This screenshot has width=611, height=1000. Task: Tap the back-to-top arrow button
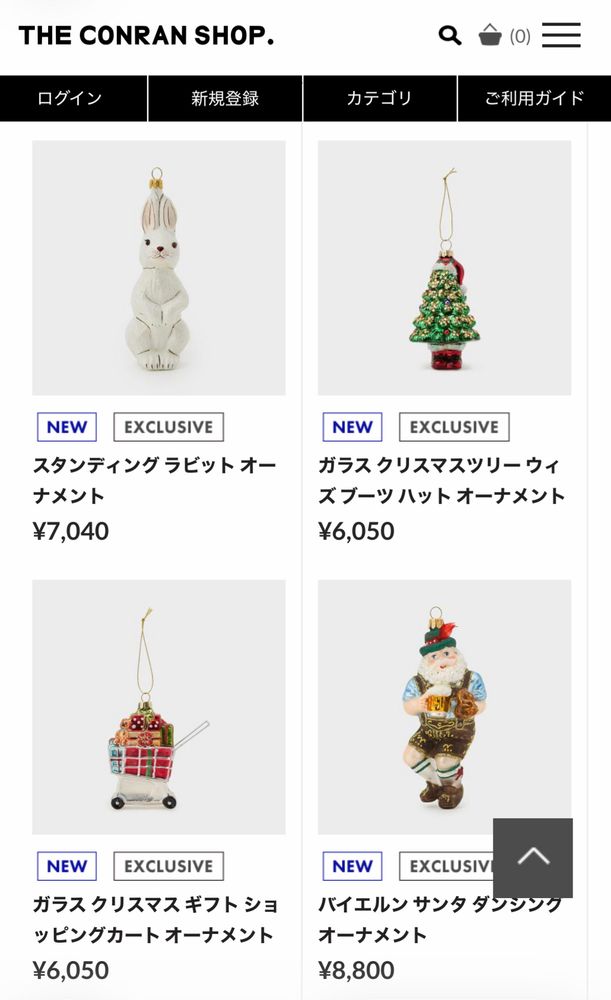[533, 858]
